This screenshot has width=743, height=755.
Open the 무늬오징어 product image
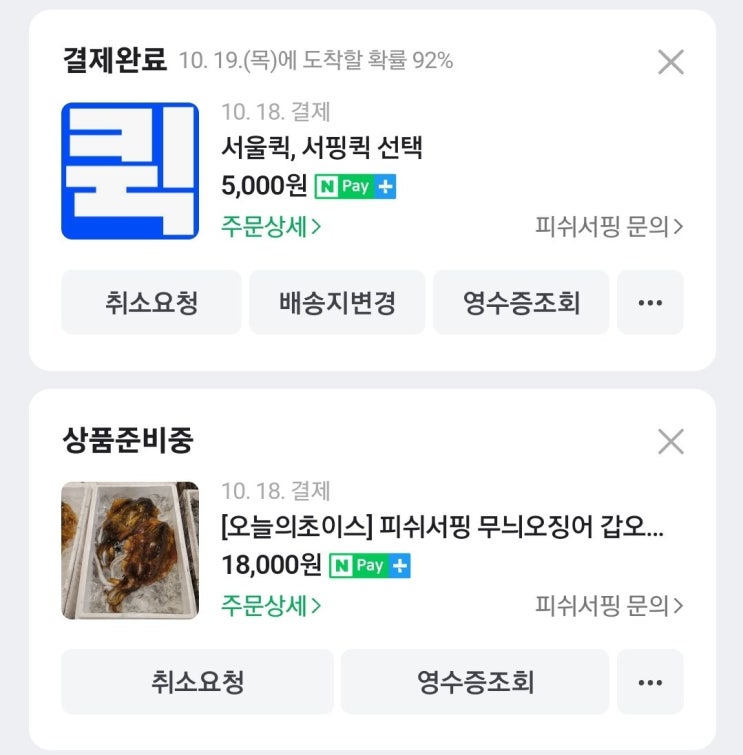pyautogui.click(x=130, y=550)
